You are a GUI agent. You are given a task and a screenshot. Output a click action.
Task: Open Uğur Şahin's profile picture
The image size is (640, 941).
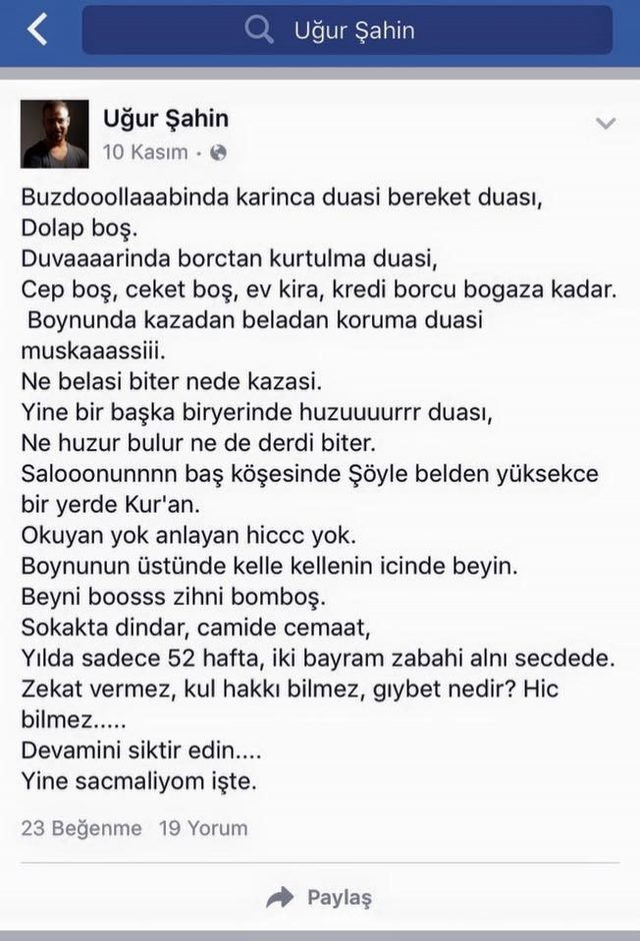[x=54, y=133]
